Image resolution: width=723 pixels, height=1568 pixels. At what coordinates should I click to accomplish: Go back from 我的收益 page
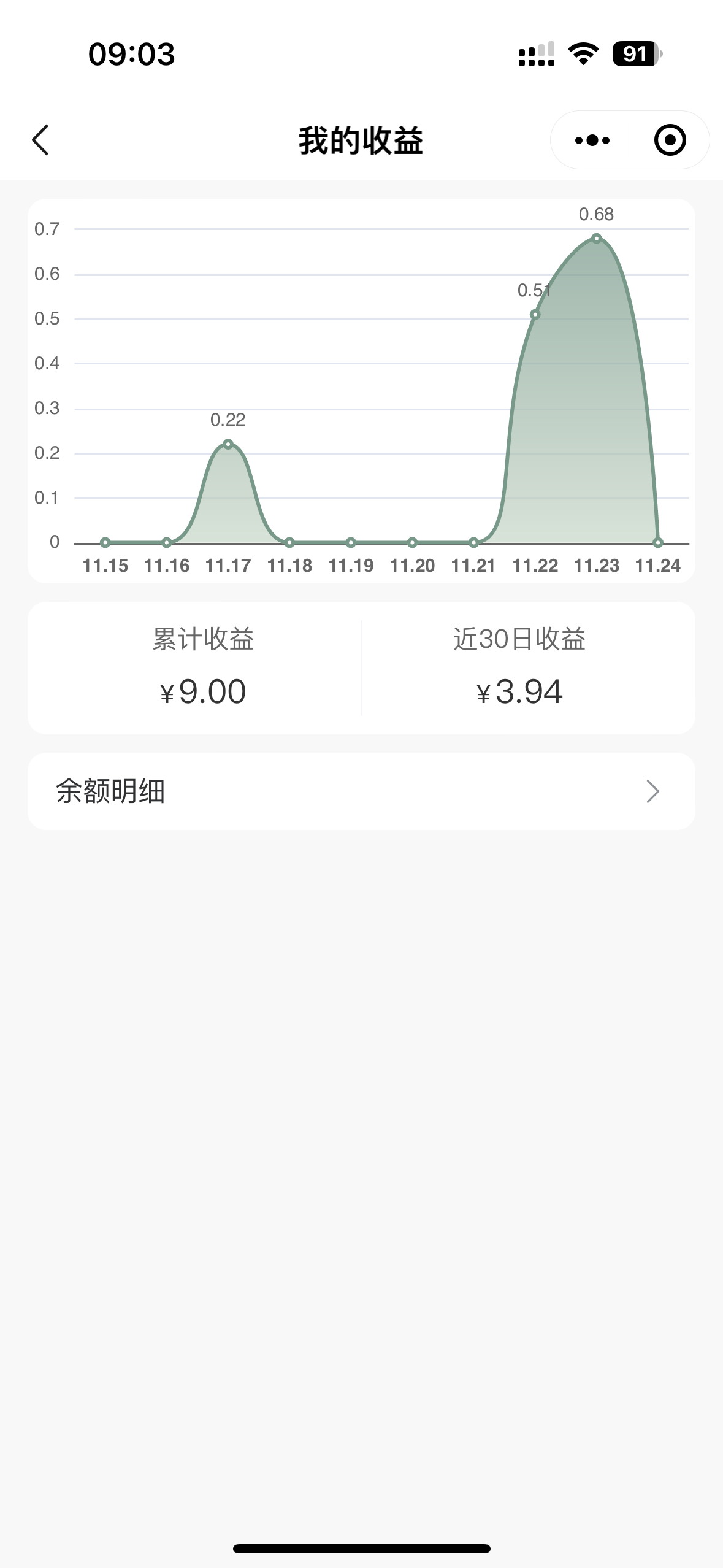click(40, 140)
